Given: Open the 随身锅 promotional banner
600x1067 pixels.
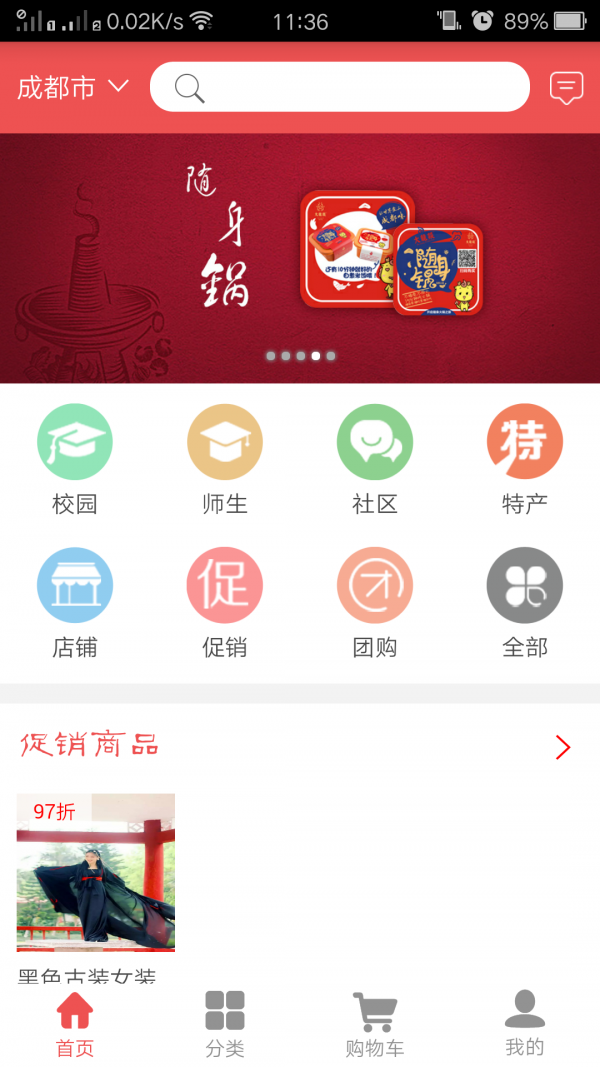Looking at the screenshot, I should pos(300,258).
